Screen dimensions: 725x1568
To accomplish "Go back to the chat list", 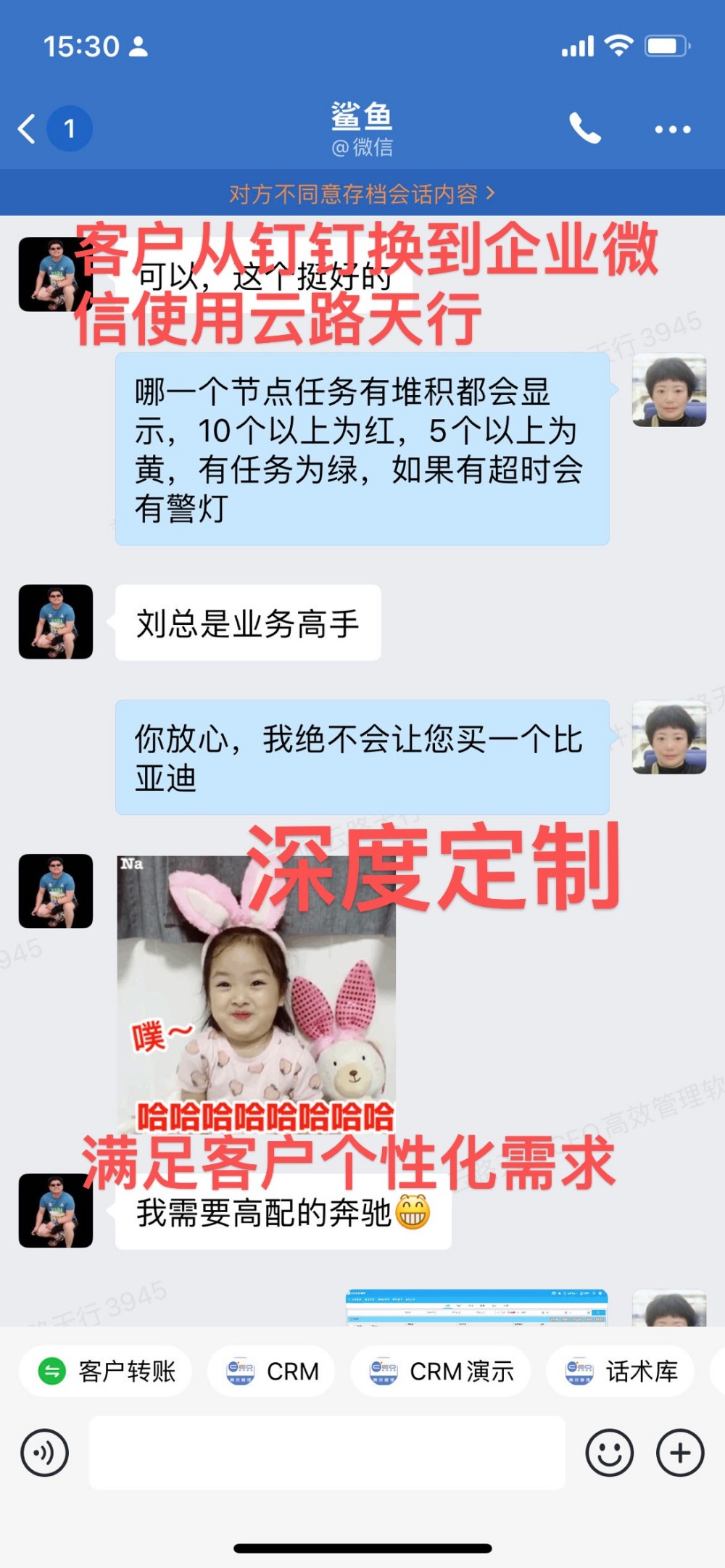I will (28, 129).
